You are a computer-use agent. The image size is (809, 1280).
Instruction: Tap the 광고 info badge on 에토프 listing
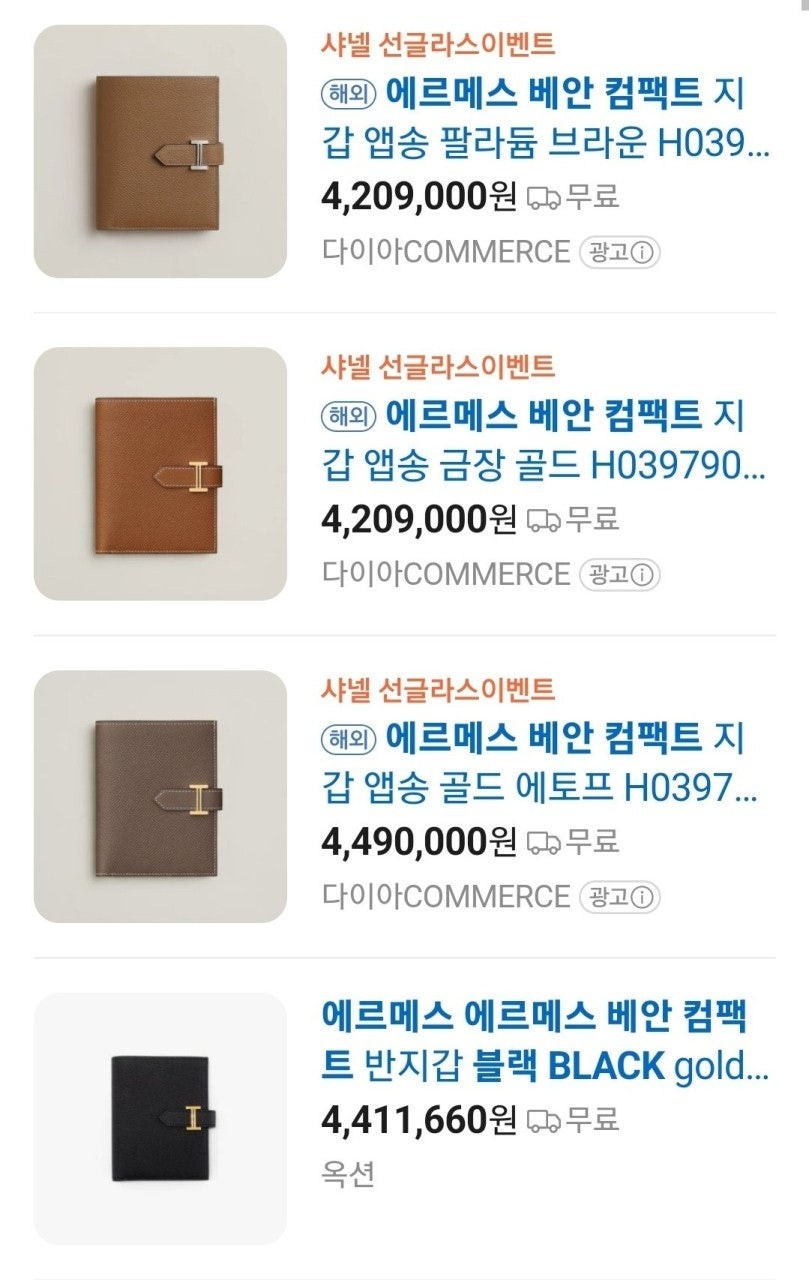[620, 897]
